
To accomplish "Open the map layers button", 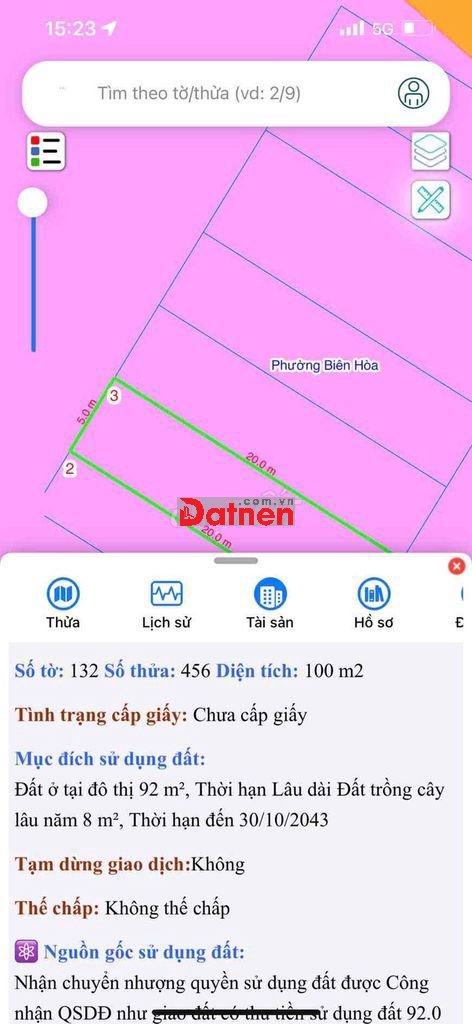I will click(430, 151).
